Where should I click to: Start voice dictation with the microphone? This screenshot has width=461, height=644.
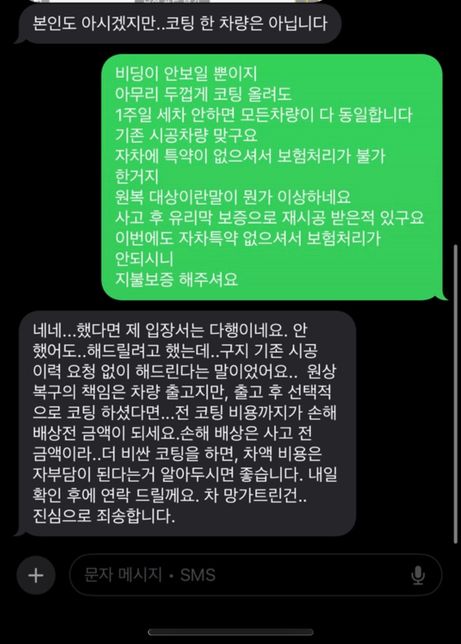(x=418, y=575)
